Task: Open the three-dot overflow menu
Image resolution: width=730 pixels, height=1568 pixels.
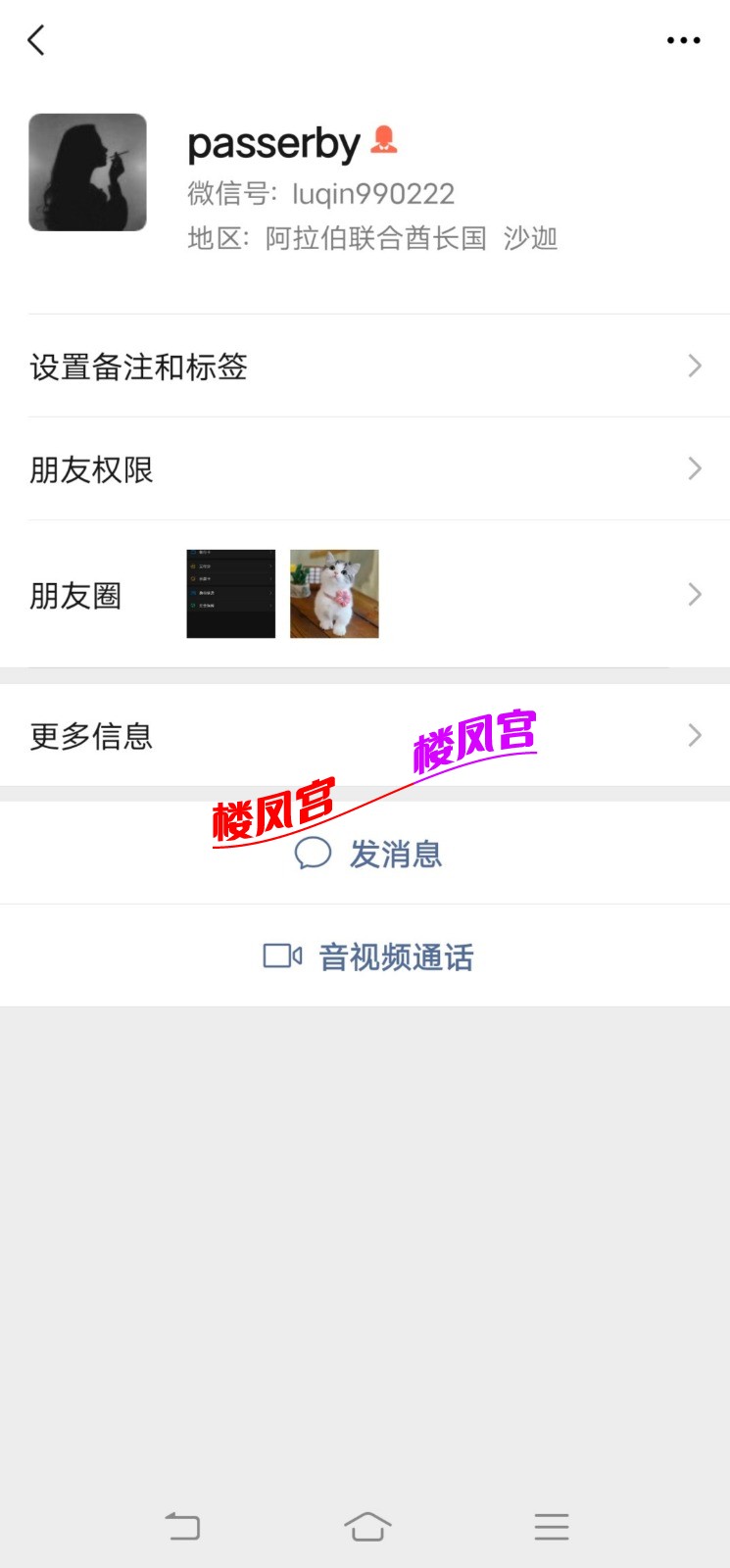Action: coord(683,40)
